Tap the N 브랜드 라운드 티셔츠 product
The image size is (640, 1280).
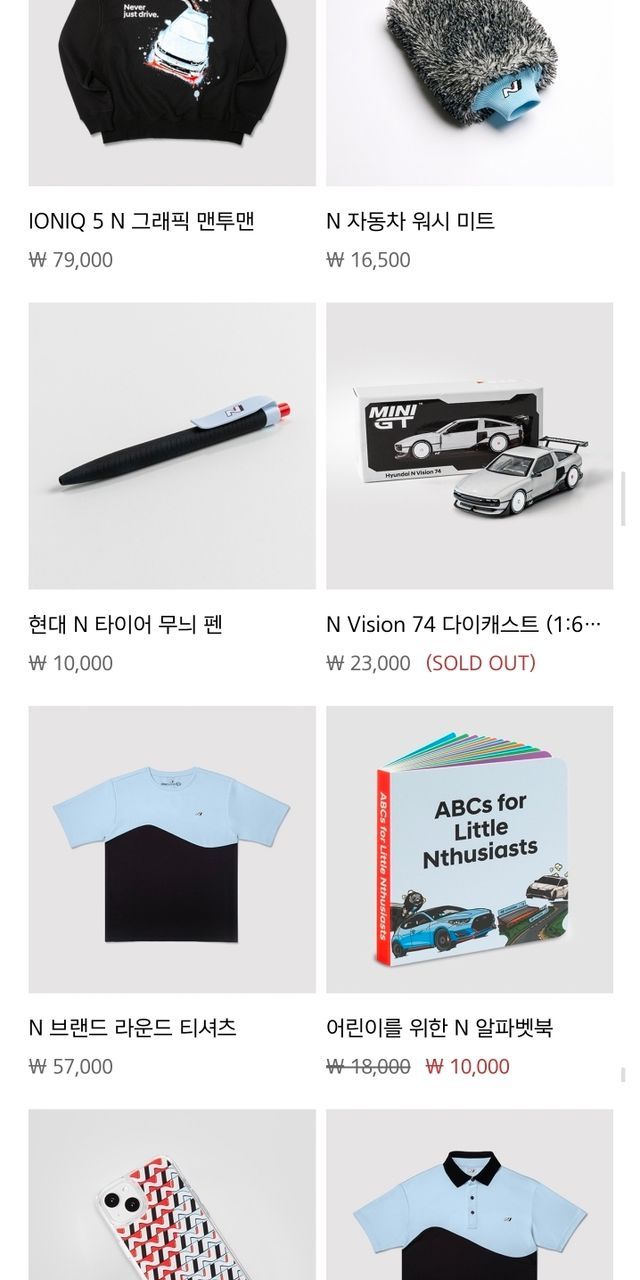(171, 849)
